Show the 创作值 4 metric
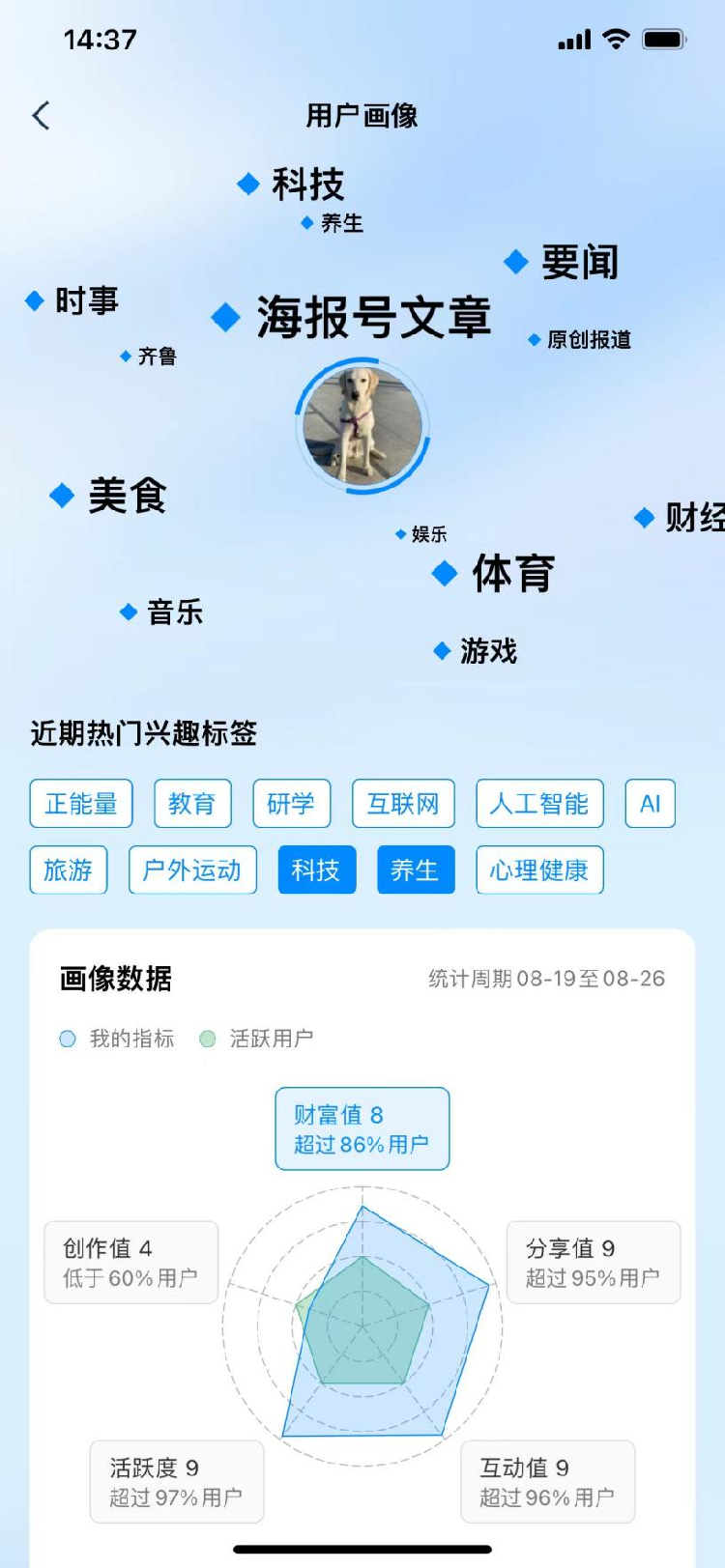 tap(131, 1263)
